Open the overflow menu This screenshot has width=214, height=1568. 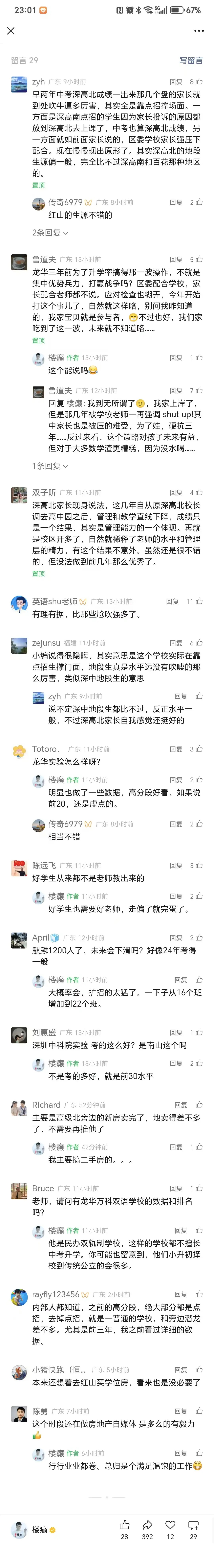coord(199,30)
